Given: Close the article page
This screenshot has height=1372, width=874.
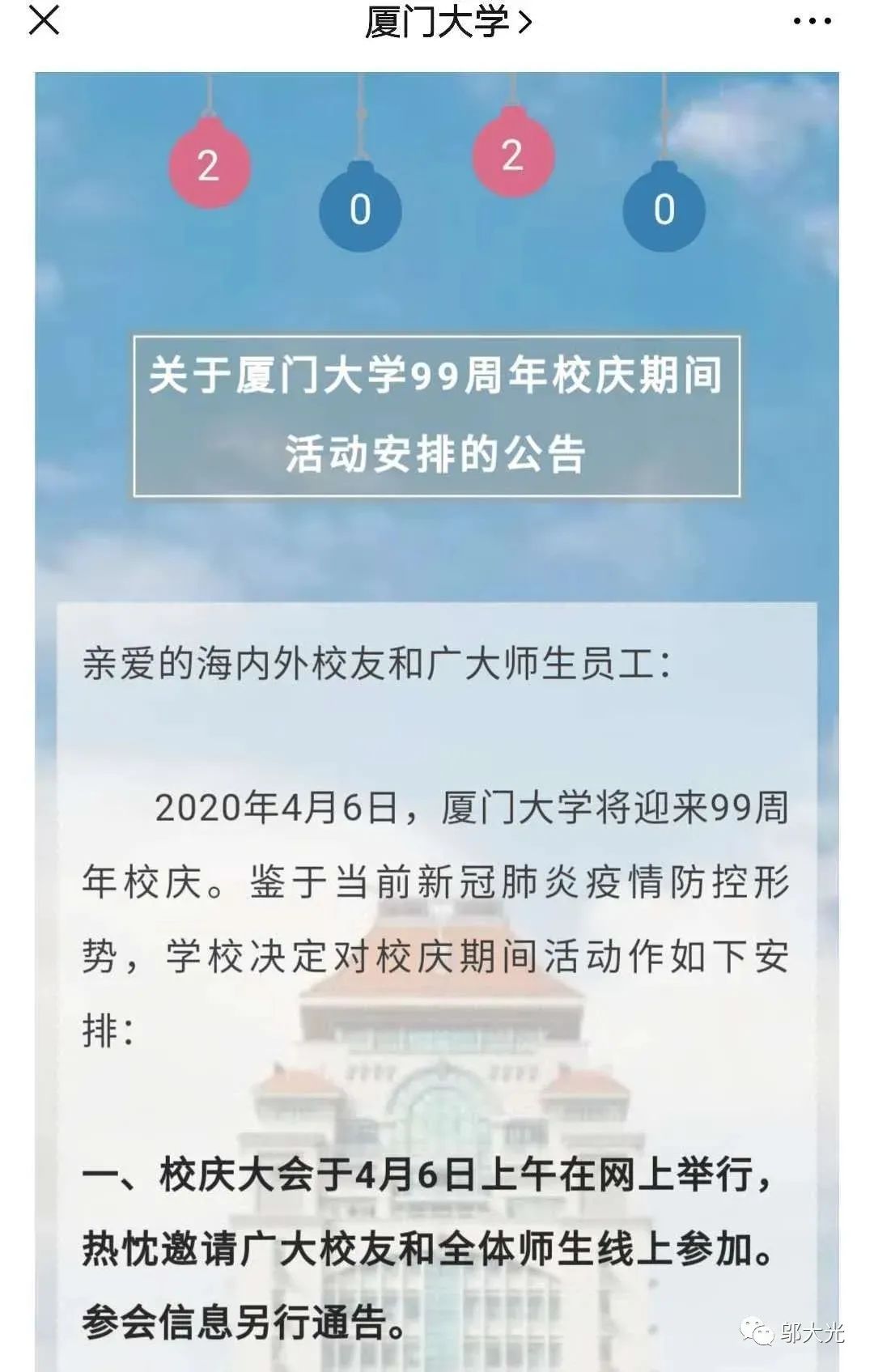Looking at the screenshot, I should pyautogui.click(x=44, y=21).
